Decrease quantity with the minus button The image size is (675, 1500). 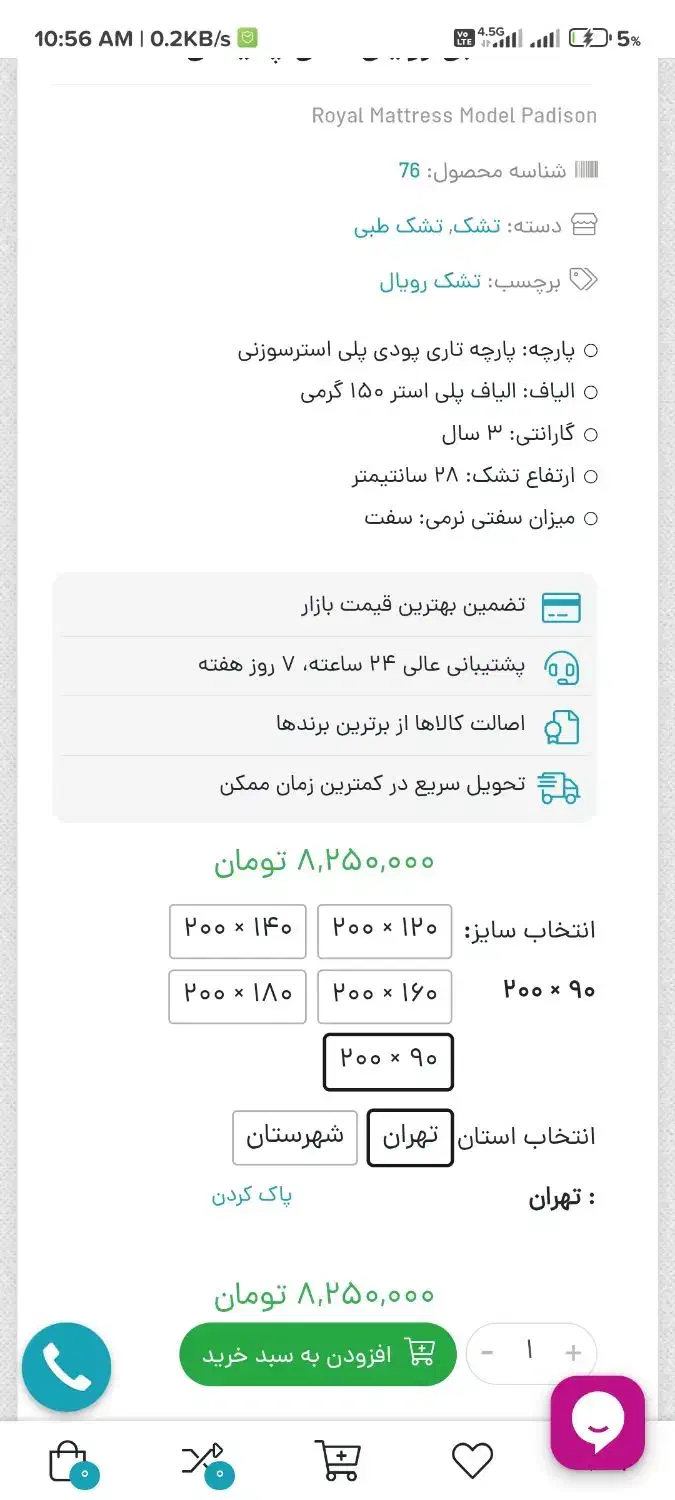[x=488, y=1354]
